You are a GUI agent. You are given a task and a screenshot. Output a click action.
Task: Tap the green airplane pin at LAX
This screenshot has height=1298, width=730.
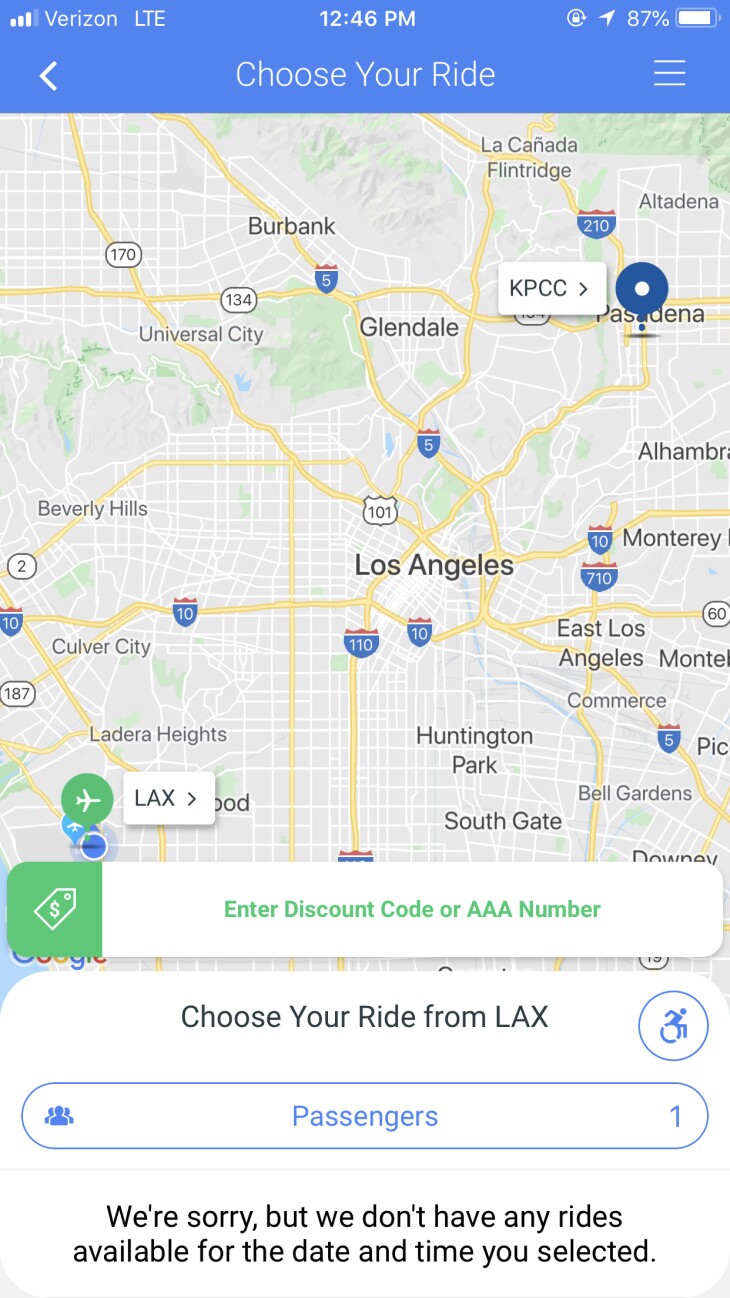87,799
